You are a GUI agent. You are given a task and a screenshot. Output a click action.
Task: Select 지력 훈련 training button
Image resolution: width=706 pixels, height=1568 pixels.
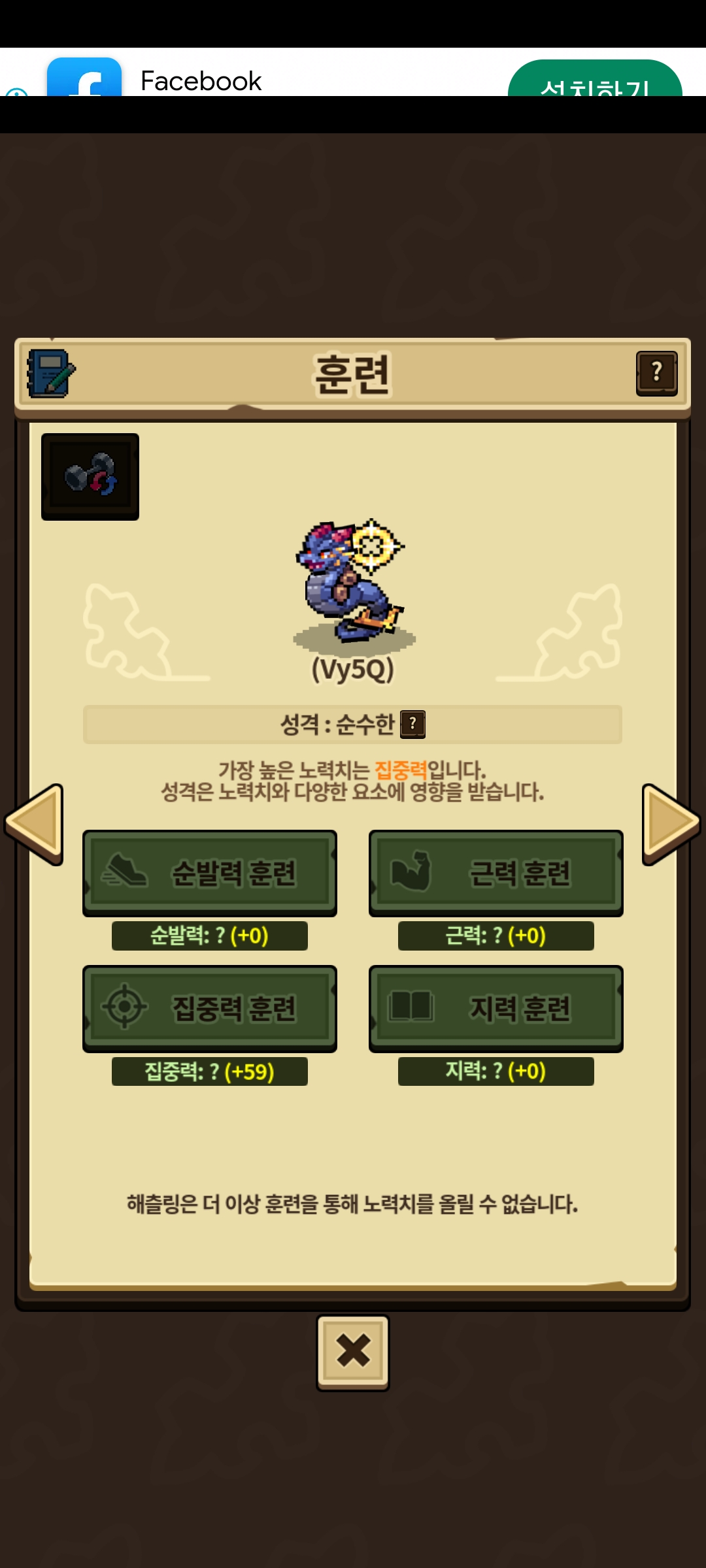pyautogui.click(x=496, y=1008)
